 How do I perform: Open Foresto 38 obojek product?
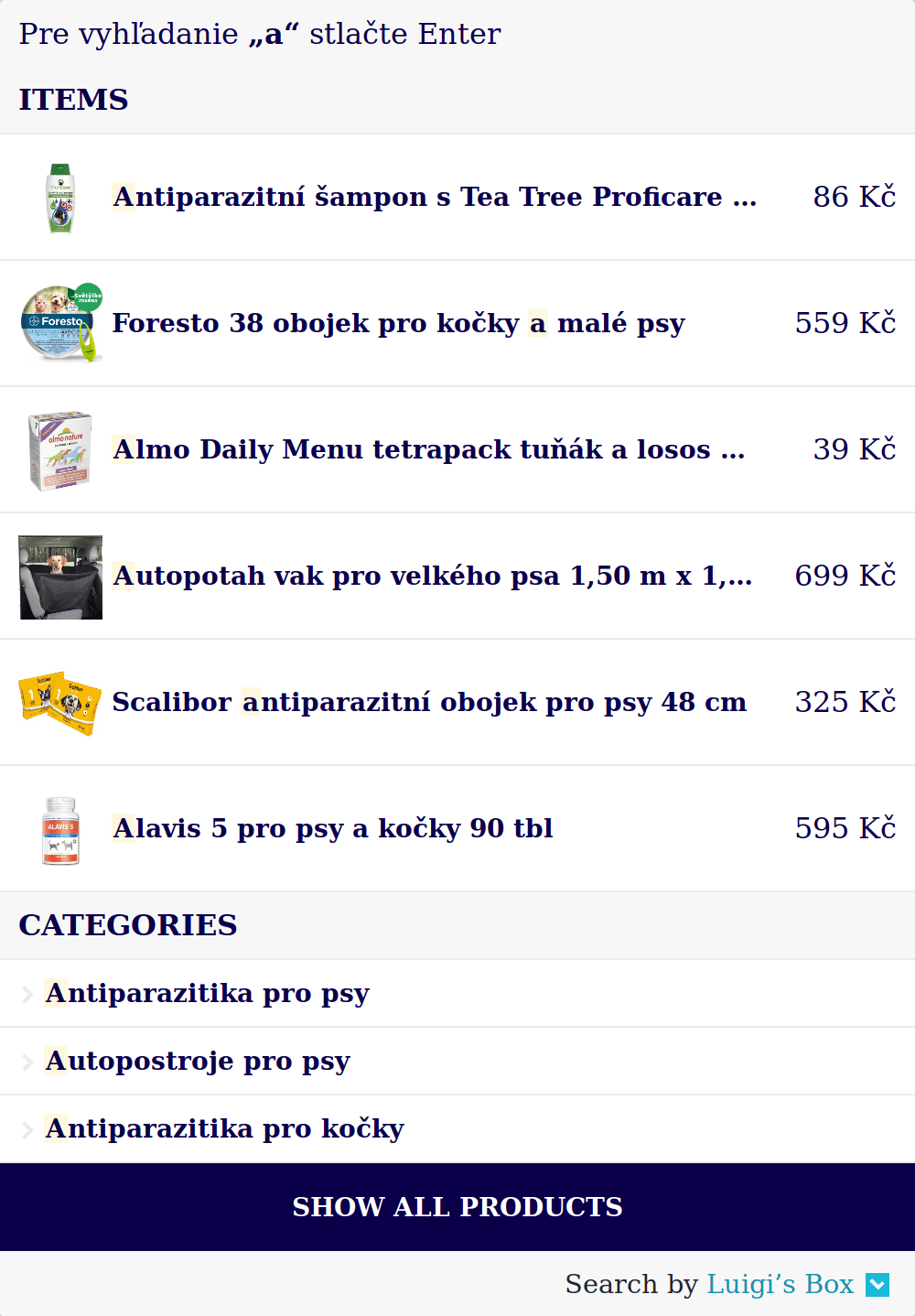[x=398, y=323]
